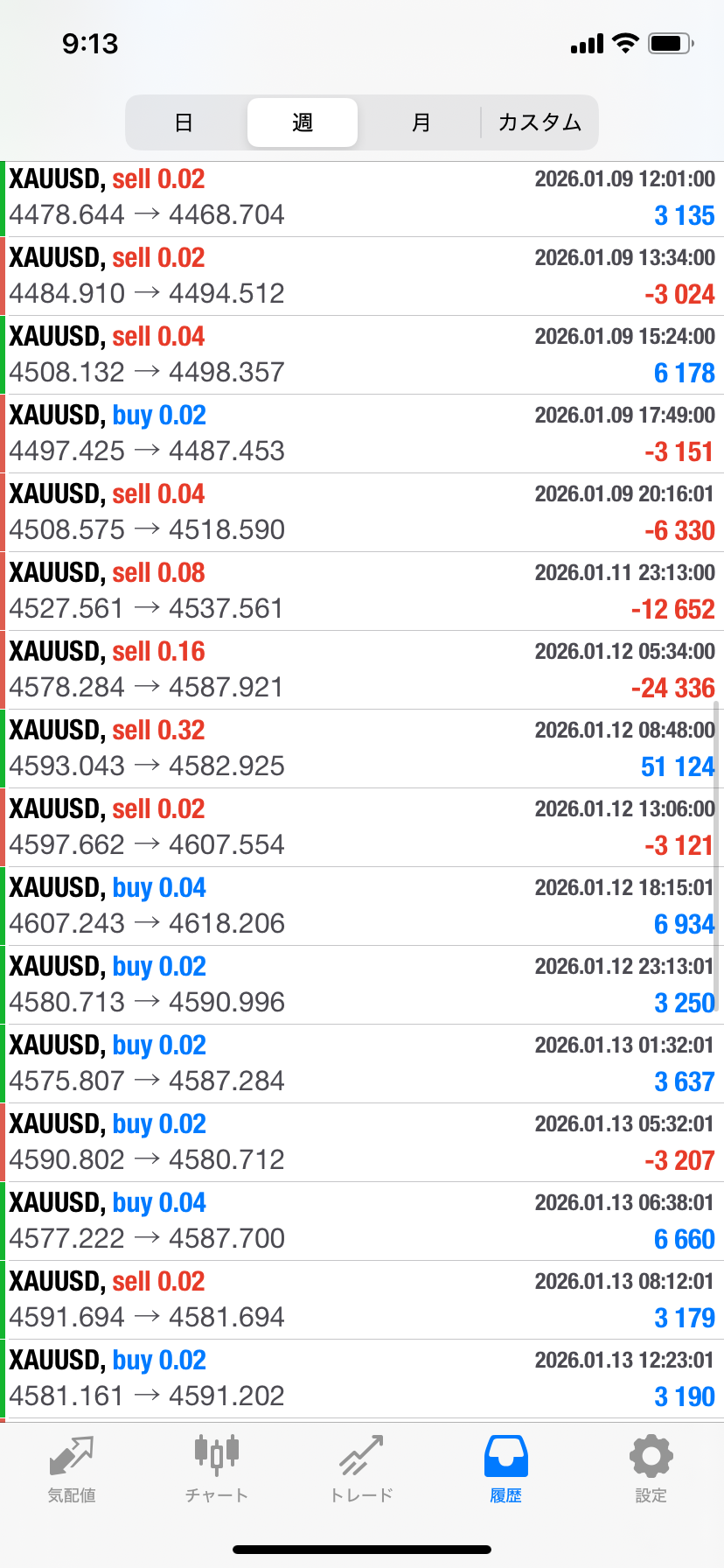
Task: Open the sell 0.08 trade with -12 652 loss
Action: click(x=362, y=591)
